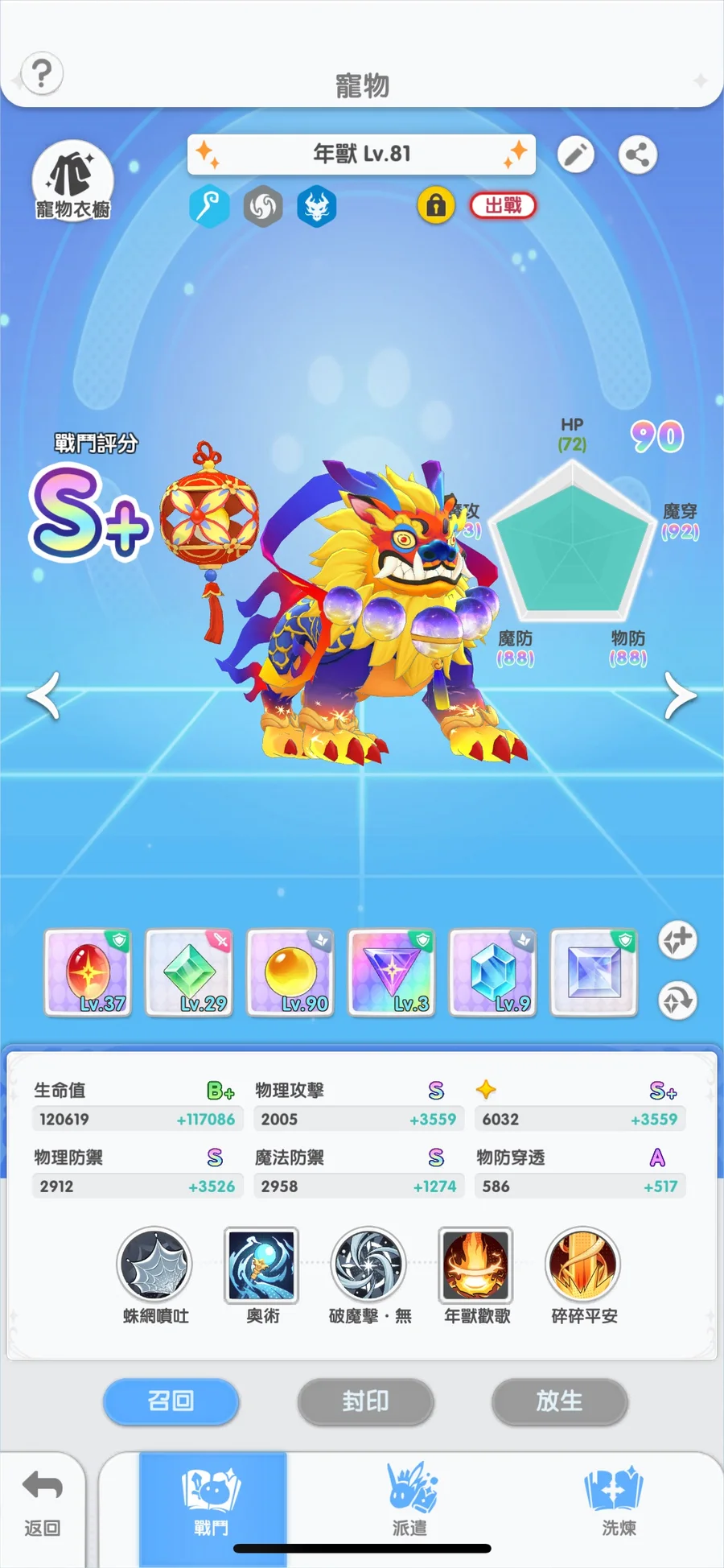Open the pet wardrobe 寵物衣櫥
Screen dimensions: 724x1568
(72, 180)
